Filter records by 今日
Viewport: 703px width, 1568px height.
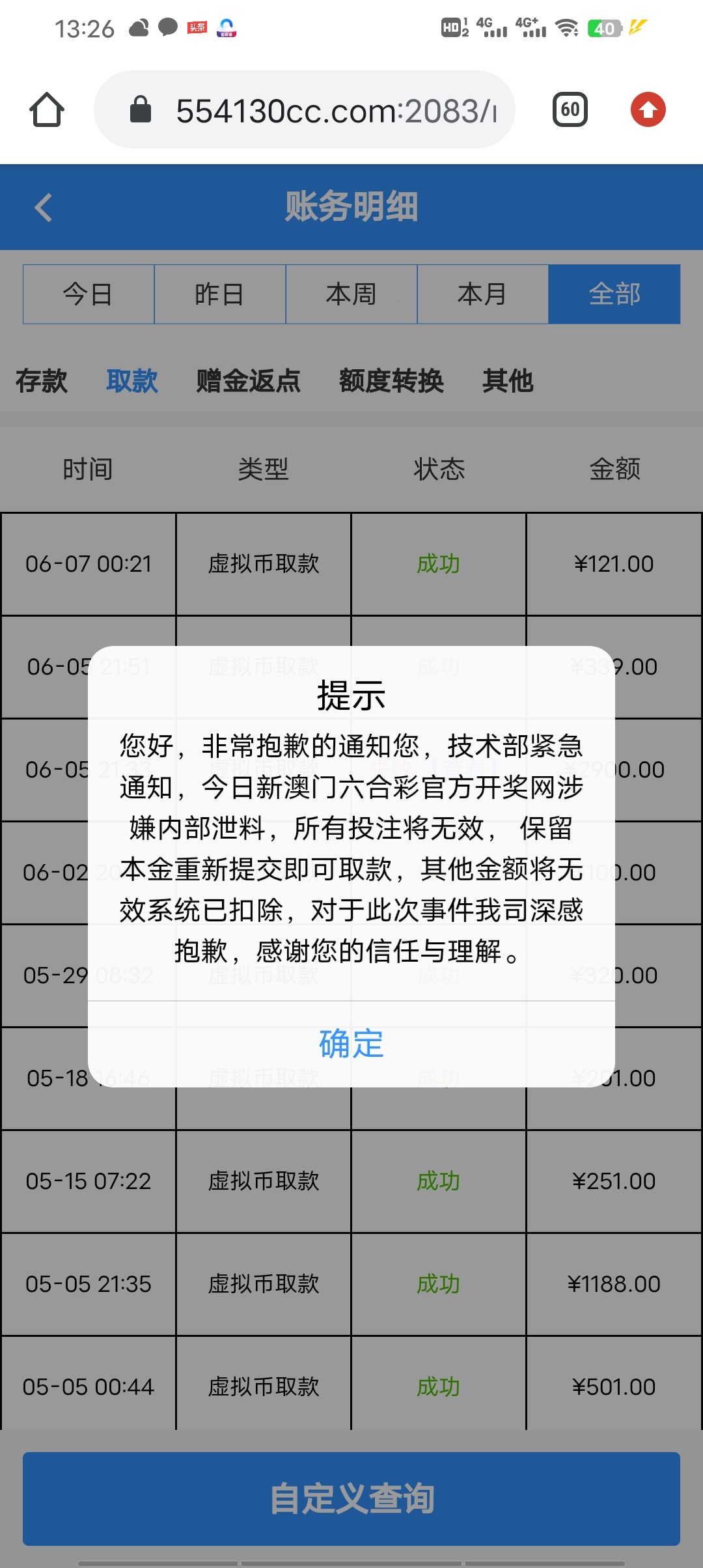click(x=89, y=294)
